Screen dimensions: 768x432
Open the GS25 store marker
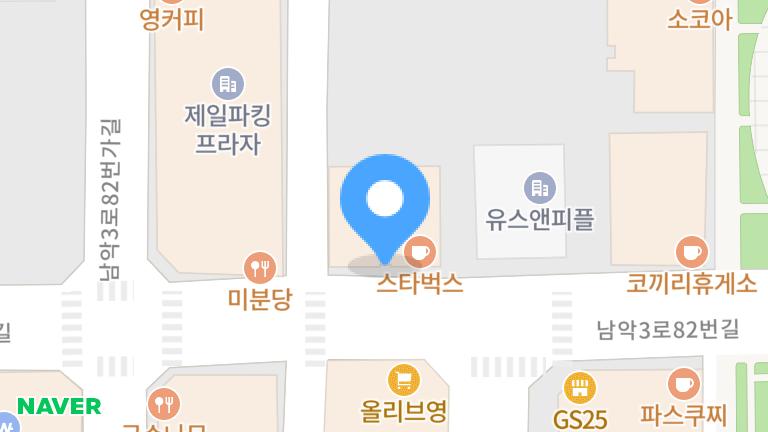pos(579,387)
